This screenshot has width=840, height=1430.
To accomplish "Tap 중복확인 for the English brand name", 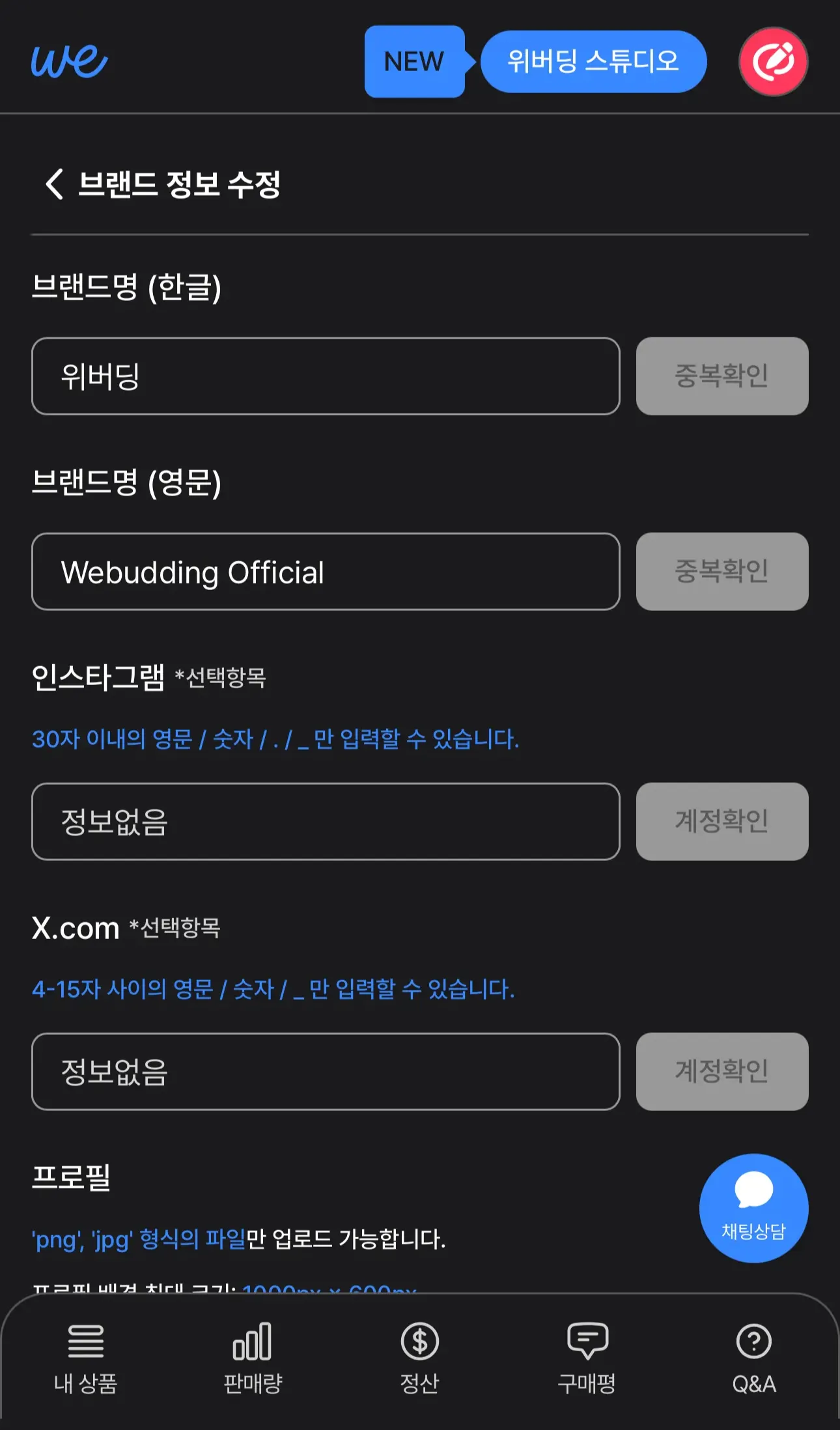I will pos(721,572).
